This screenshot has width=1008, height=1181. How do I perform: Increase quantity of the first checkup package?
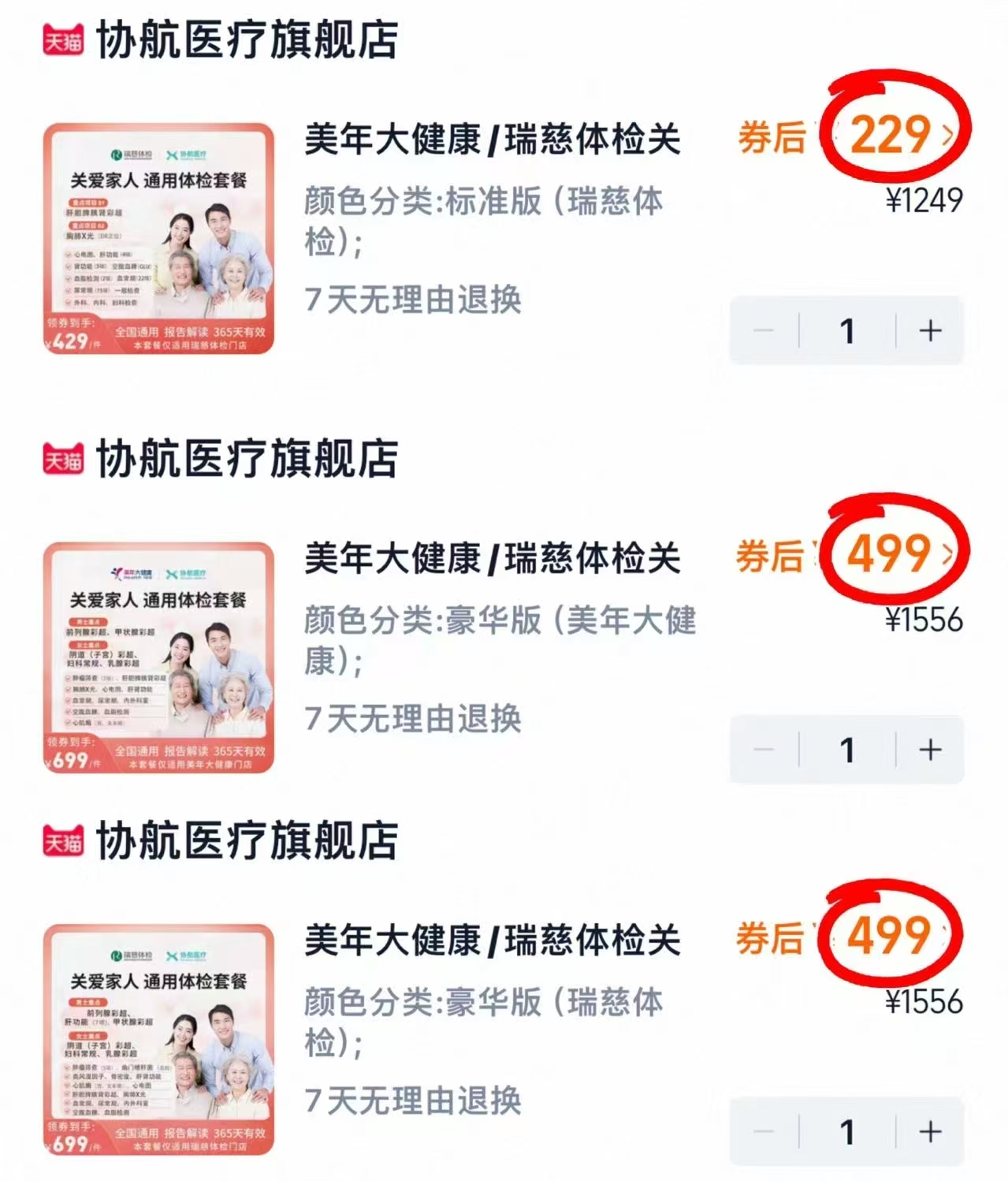(932, 331)
